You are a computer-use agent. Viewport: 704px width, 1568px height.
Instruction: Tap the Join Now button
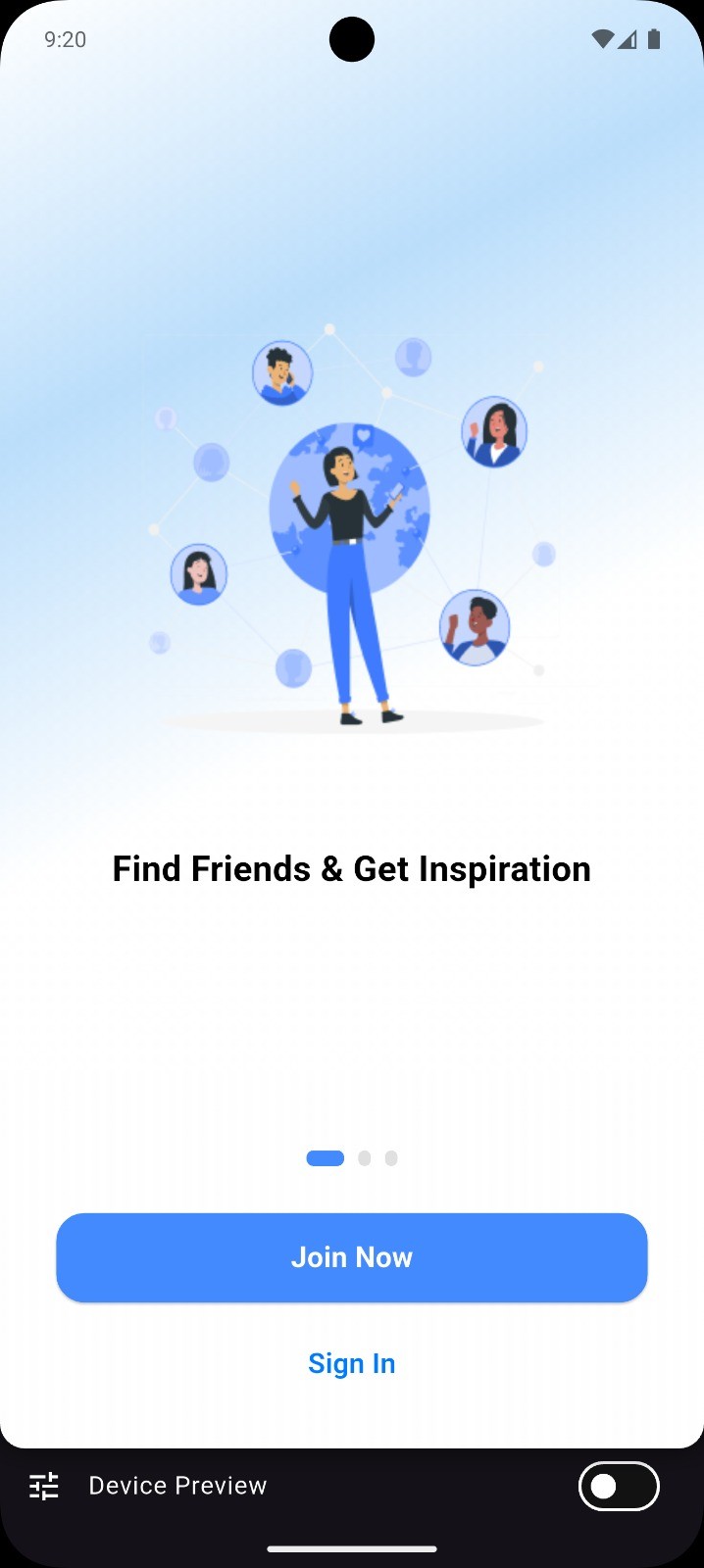[351, 1257]
